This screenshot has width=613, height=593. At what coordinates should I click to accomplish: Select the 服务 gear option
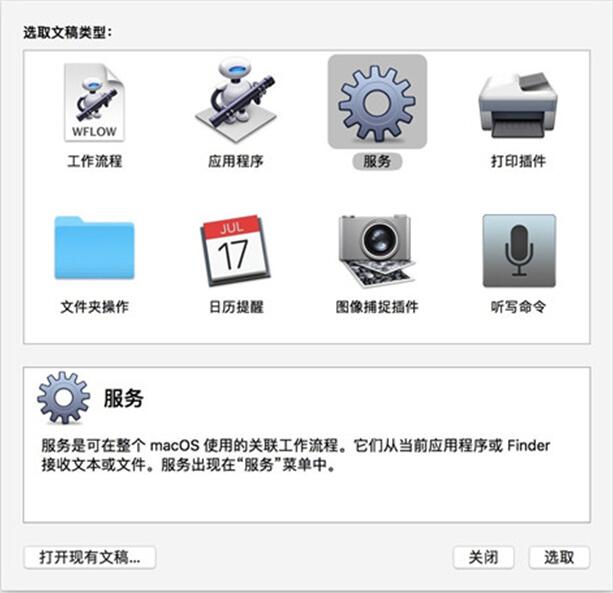click(x=377, y=102)
